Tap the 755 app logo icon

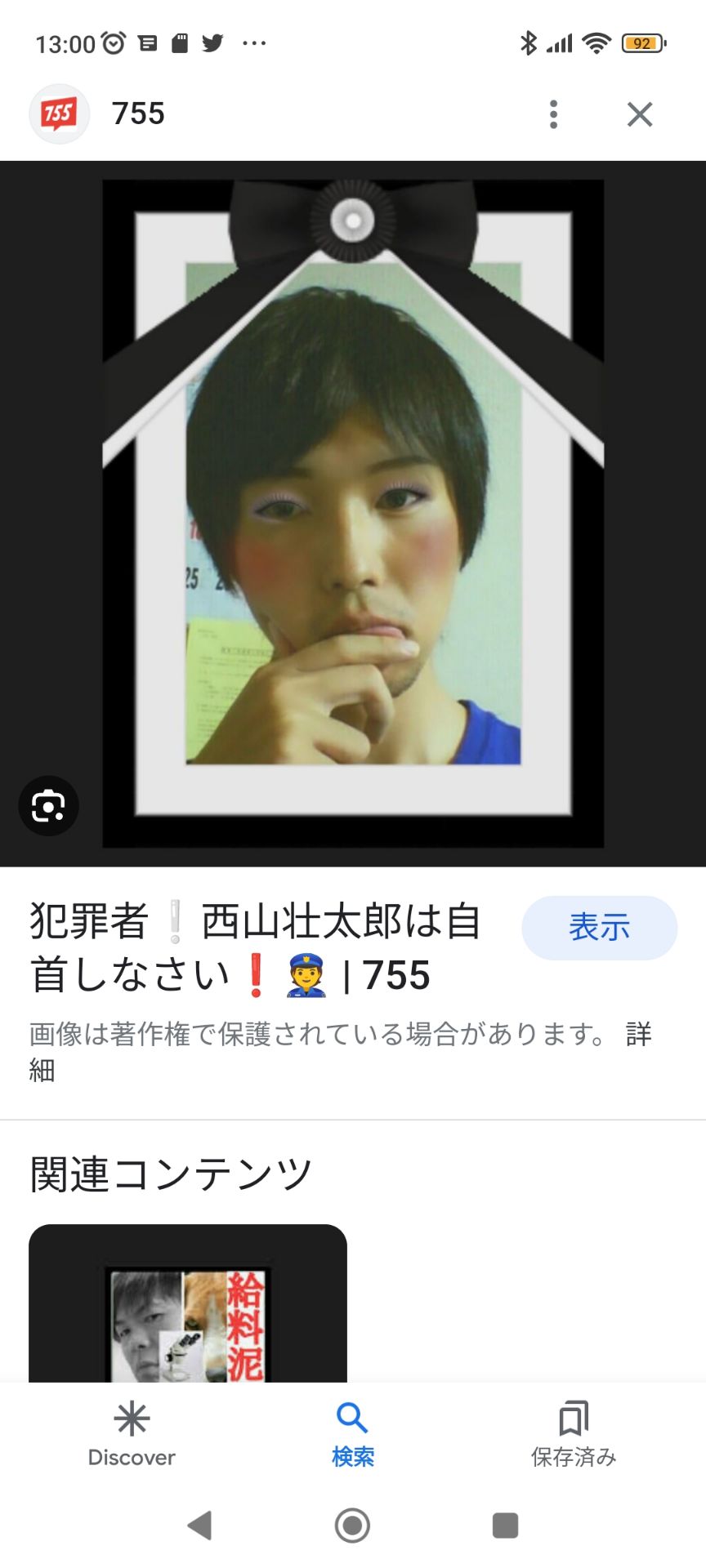click(59, 114)
